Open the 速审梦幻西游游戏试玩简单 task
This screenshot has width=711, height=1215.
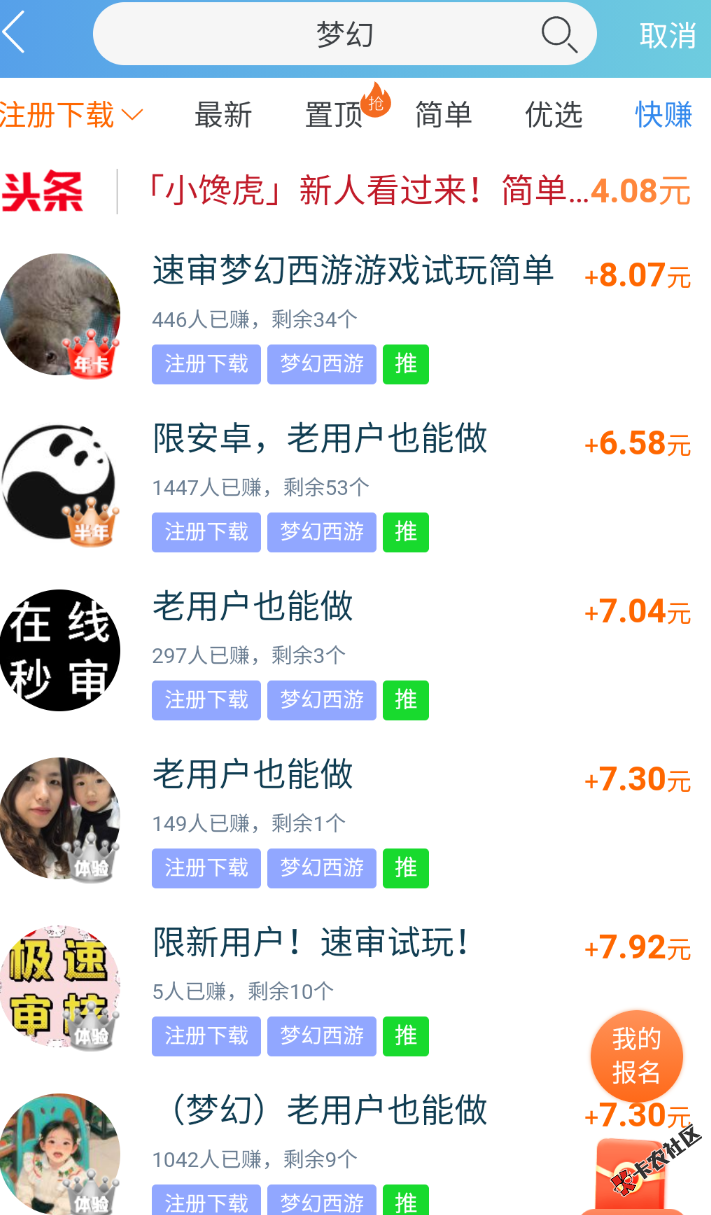point(353,272)
